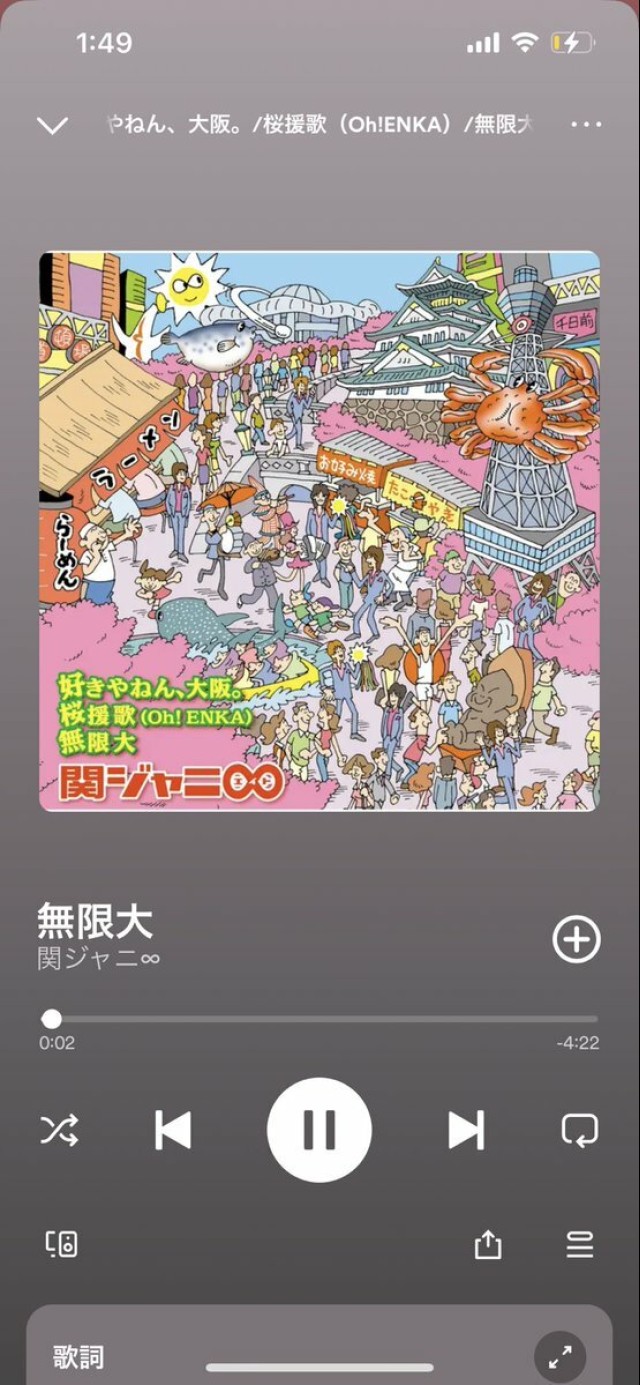
Task: Skip to the next track
Action: (465, 1130)
